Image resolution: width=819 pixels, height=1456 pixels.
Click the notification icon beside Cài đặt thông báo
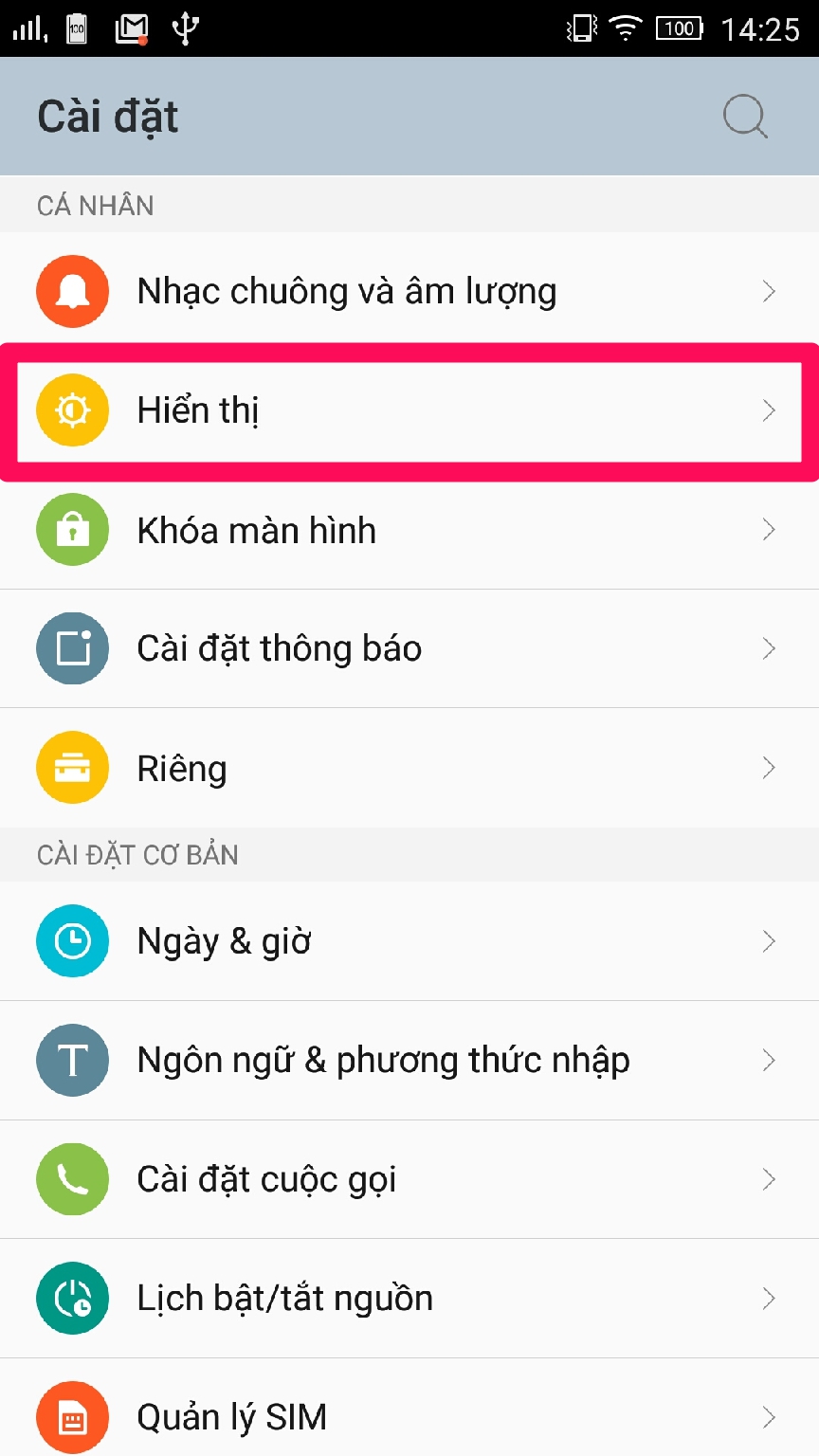[72, 648]
